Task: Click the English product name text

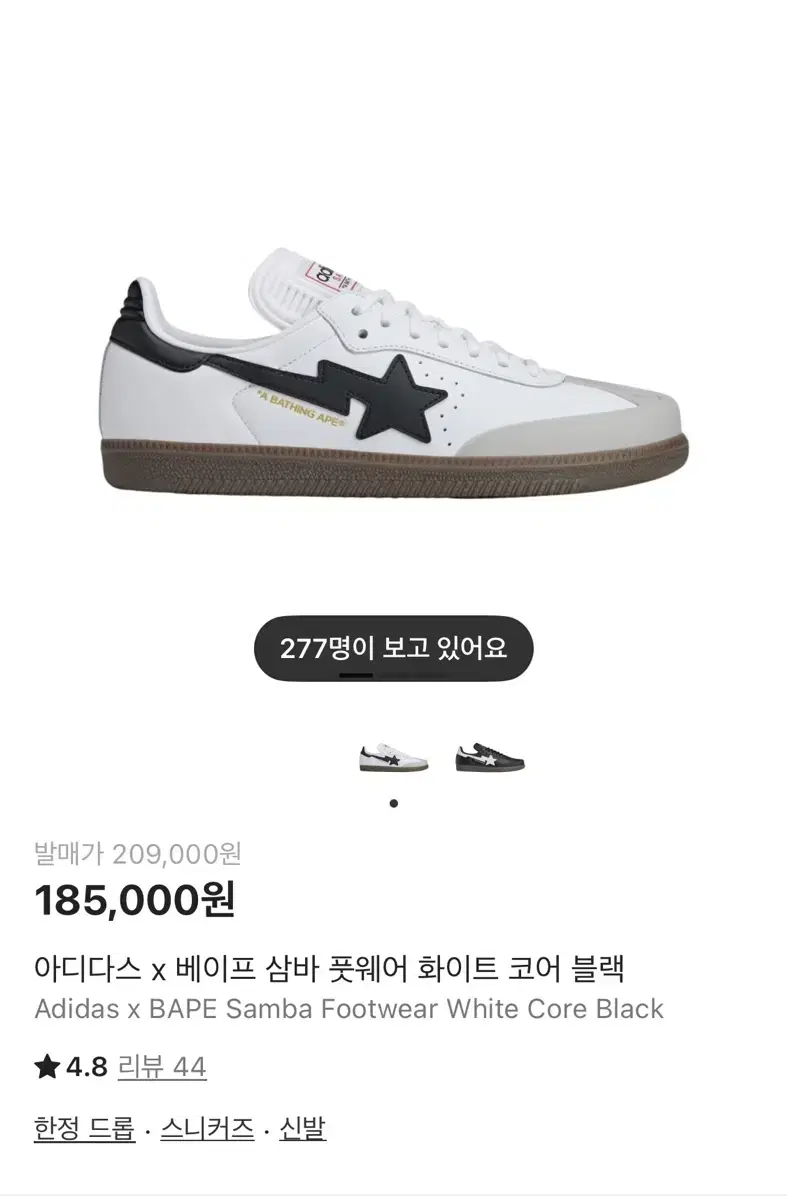Action: click(x=350, y=1010)
